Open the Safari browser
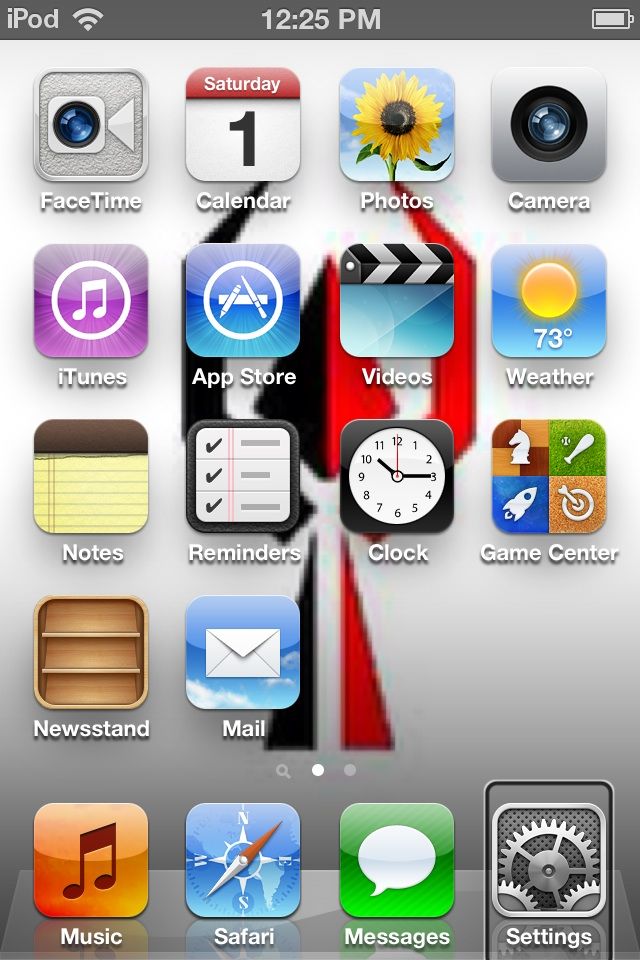 point(243,861)
